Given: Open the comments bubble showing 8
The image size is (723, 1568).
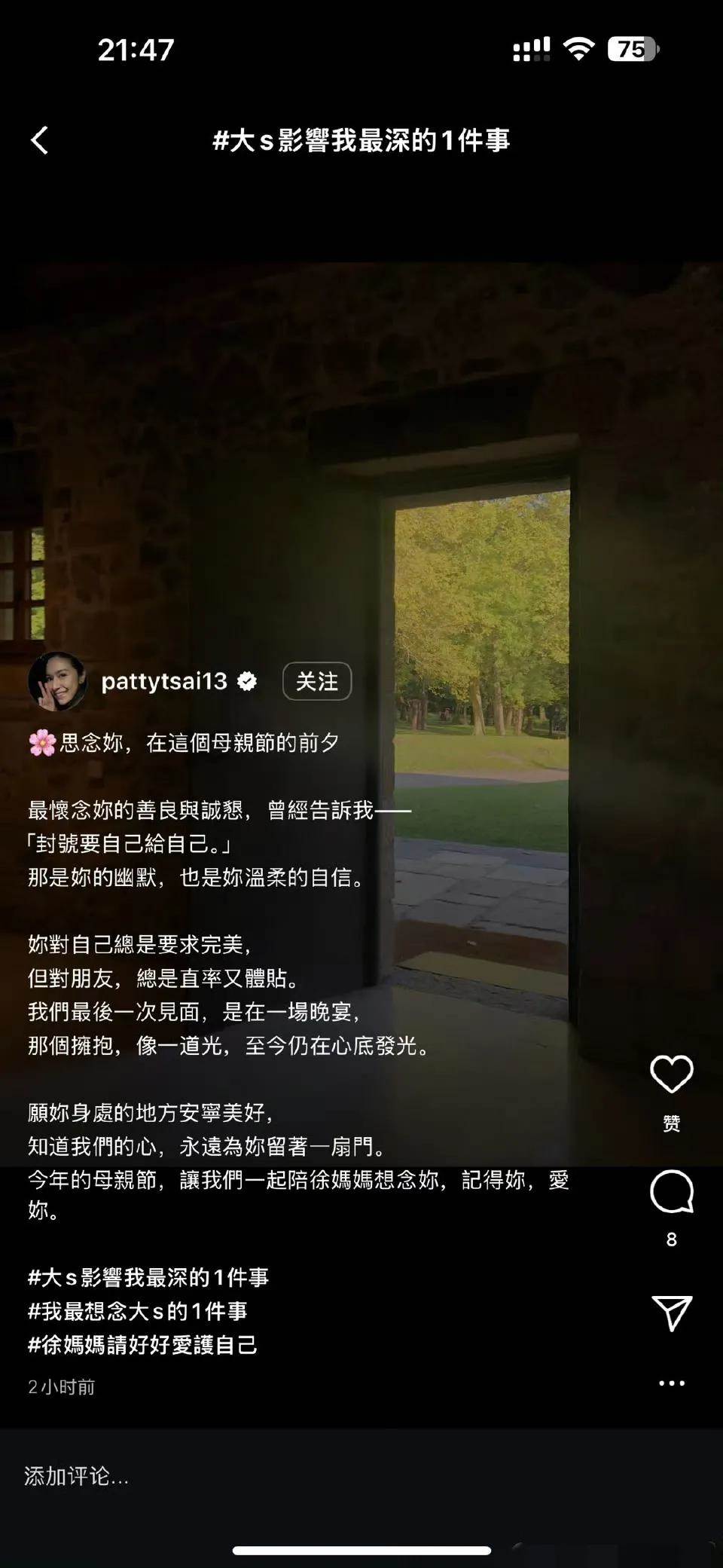Looking at the screenshot, I should click(x=671, y=1192).
